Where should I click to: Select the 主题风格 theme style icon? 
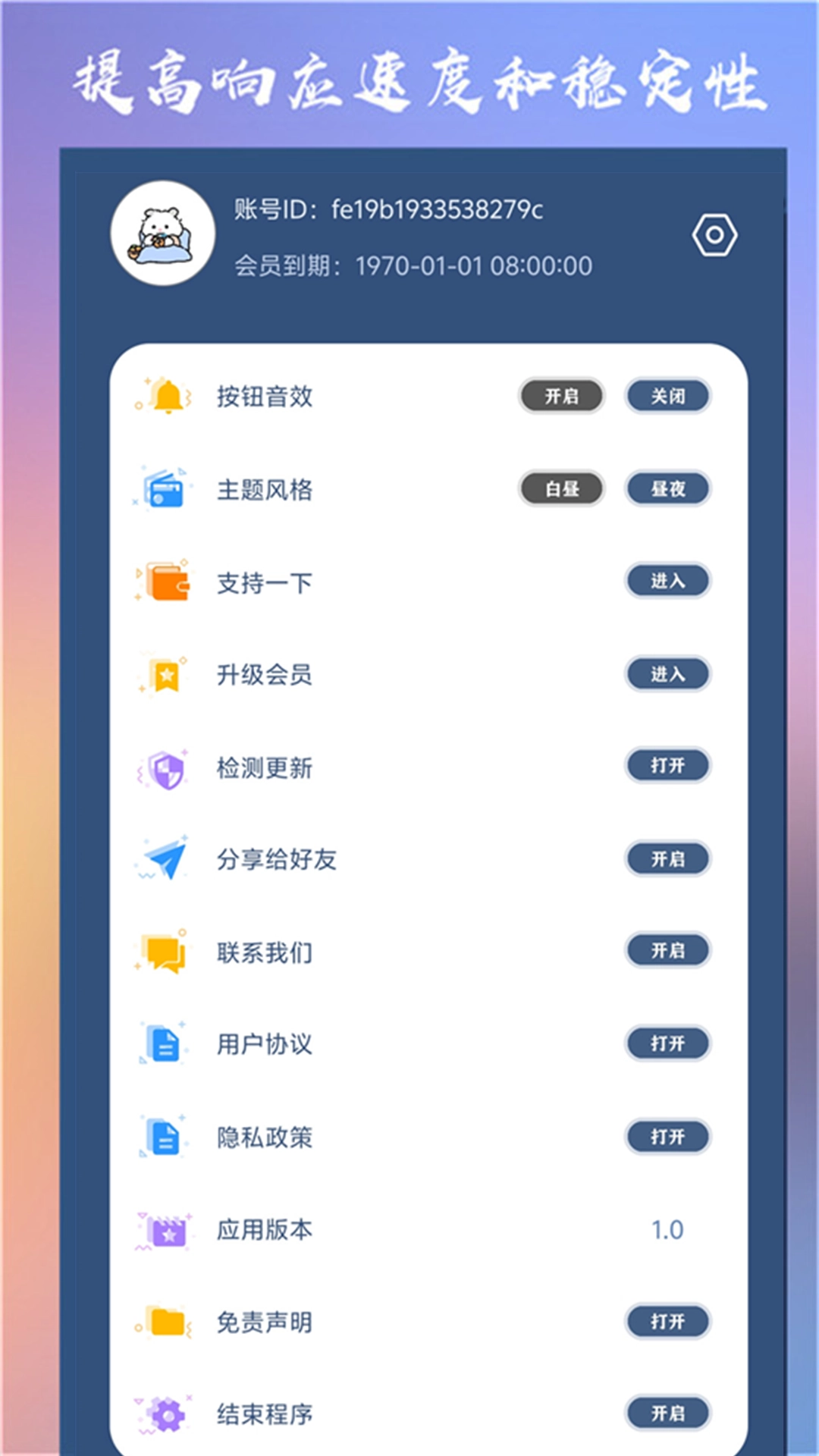[x=167, y=489]
